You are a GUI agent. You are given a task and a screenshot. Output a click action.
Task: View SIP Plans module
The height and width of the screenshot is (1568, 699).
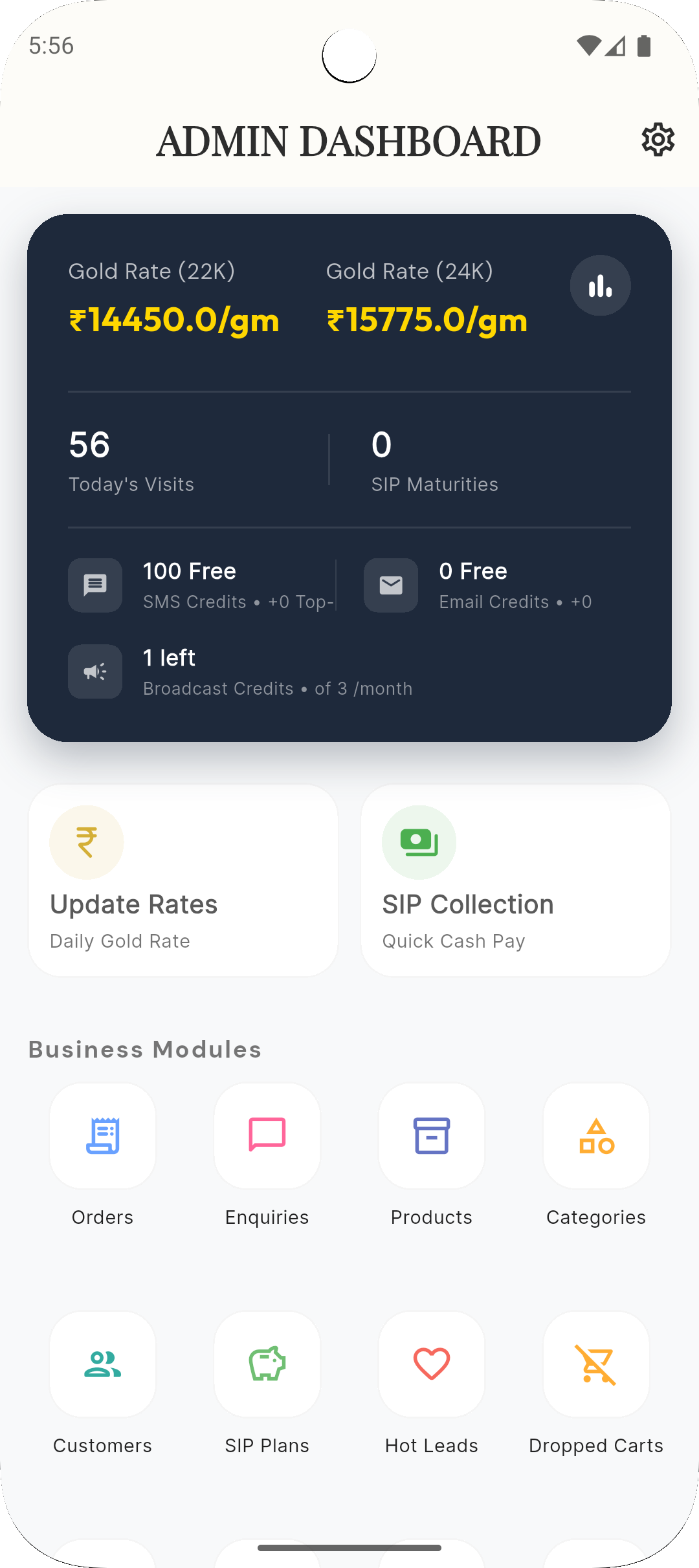(267, 1365)
